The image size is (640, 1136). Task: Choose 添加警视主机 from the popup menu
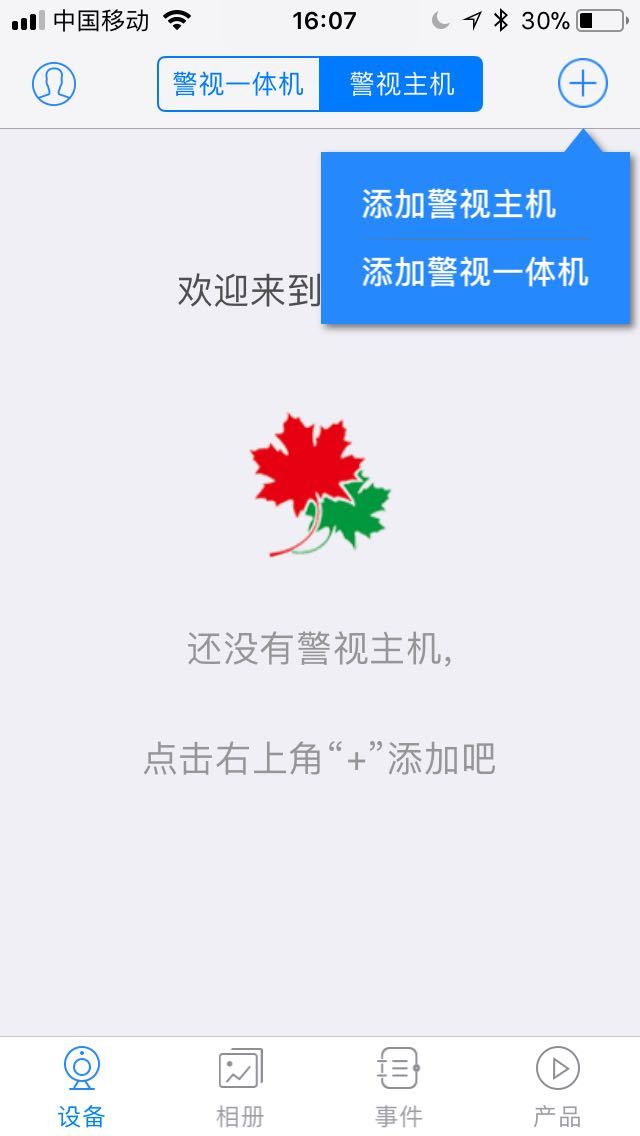pos(459,205)
